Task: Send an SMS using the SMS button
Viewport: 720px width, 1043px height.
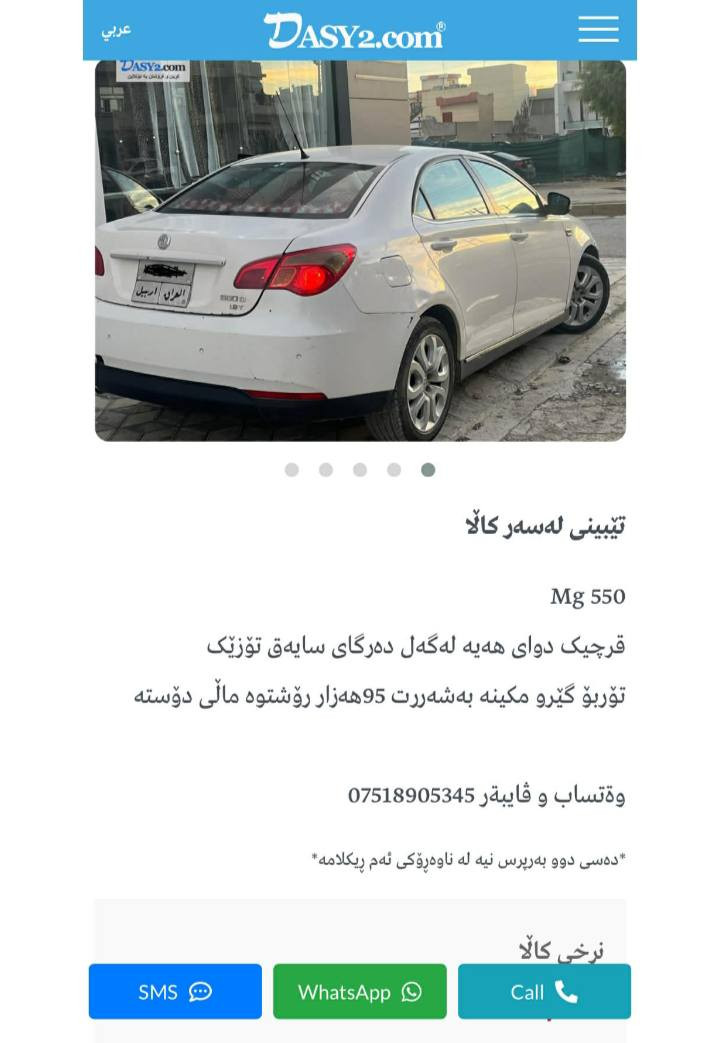Action: [174, 991]
